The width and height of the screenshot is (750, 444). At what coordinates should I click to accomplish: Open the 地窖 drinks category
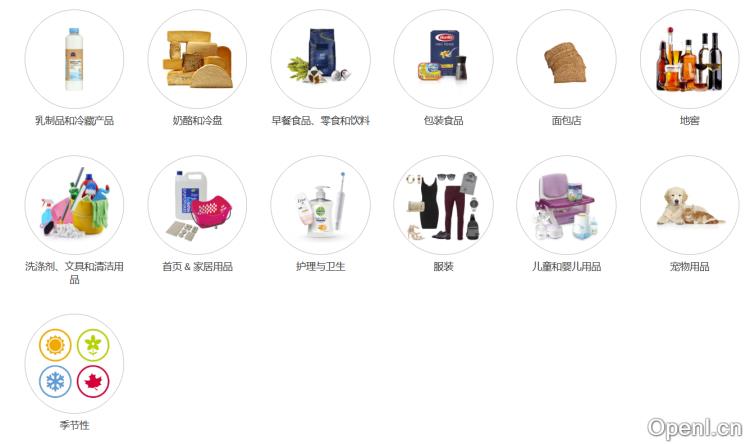(689, 60)
